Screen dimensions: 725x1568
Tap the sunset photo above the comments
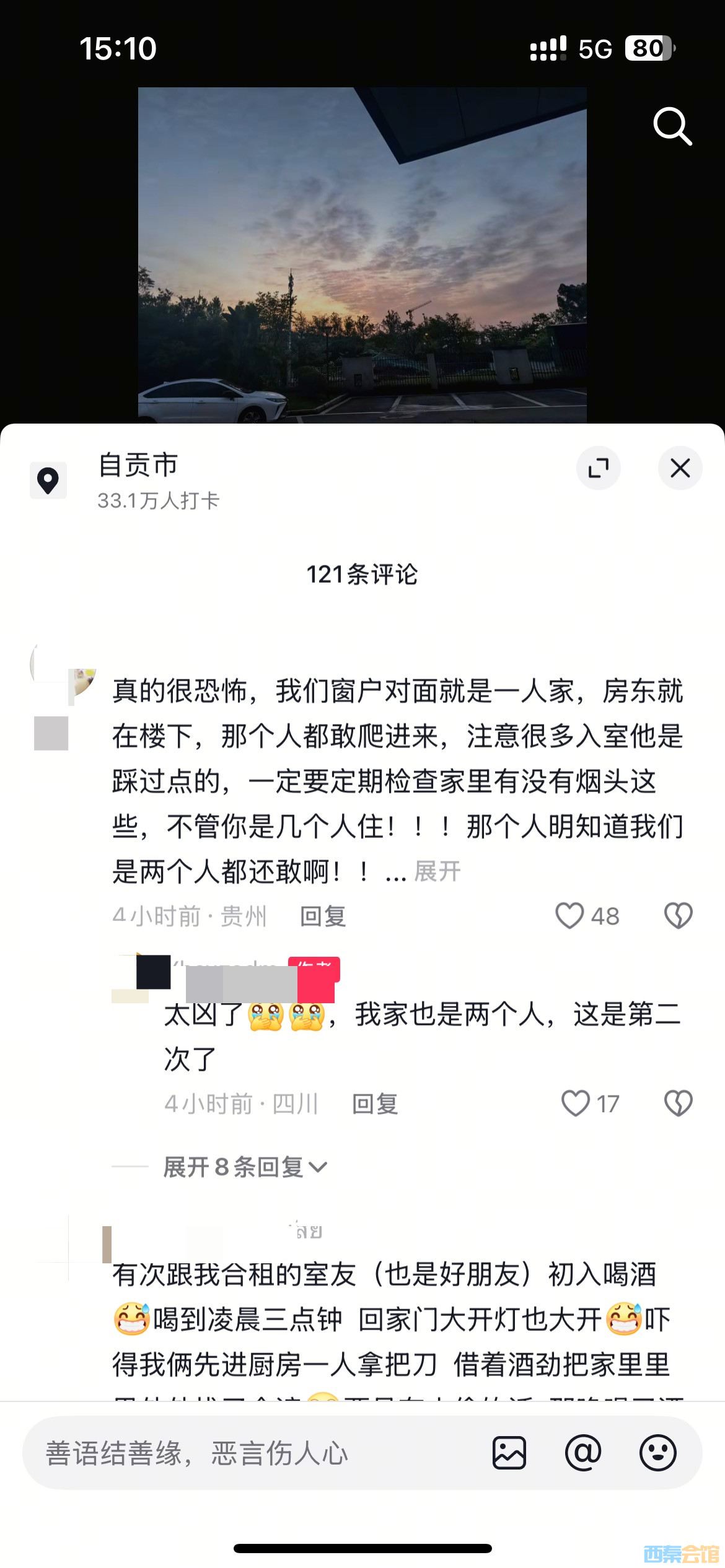pos(362,254)
